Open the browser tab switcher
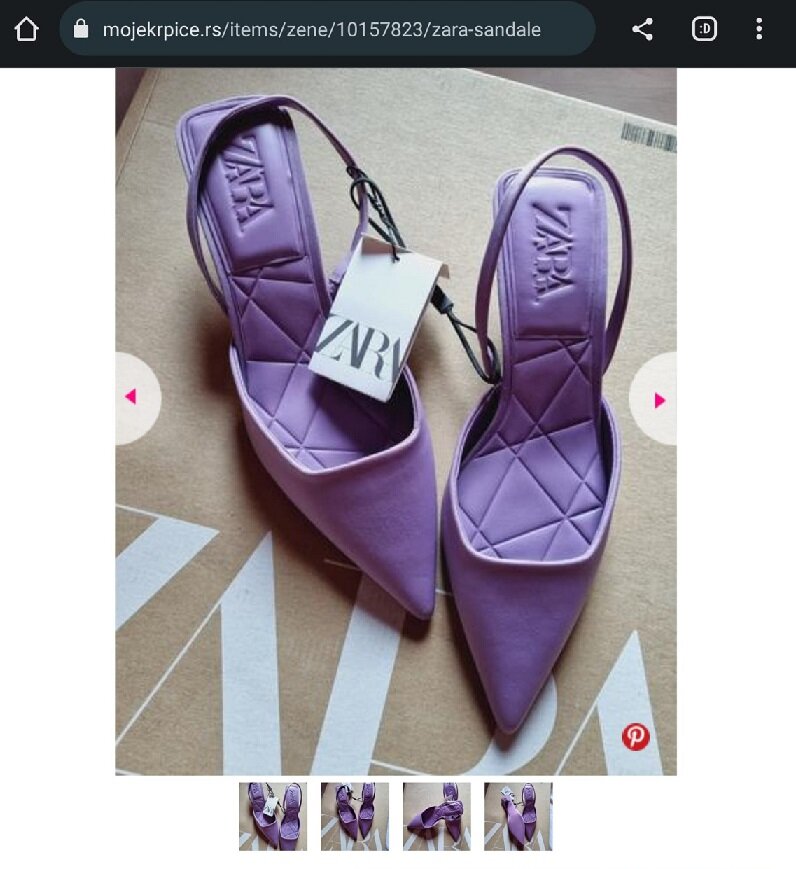 click(704, 29)
